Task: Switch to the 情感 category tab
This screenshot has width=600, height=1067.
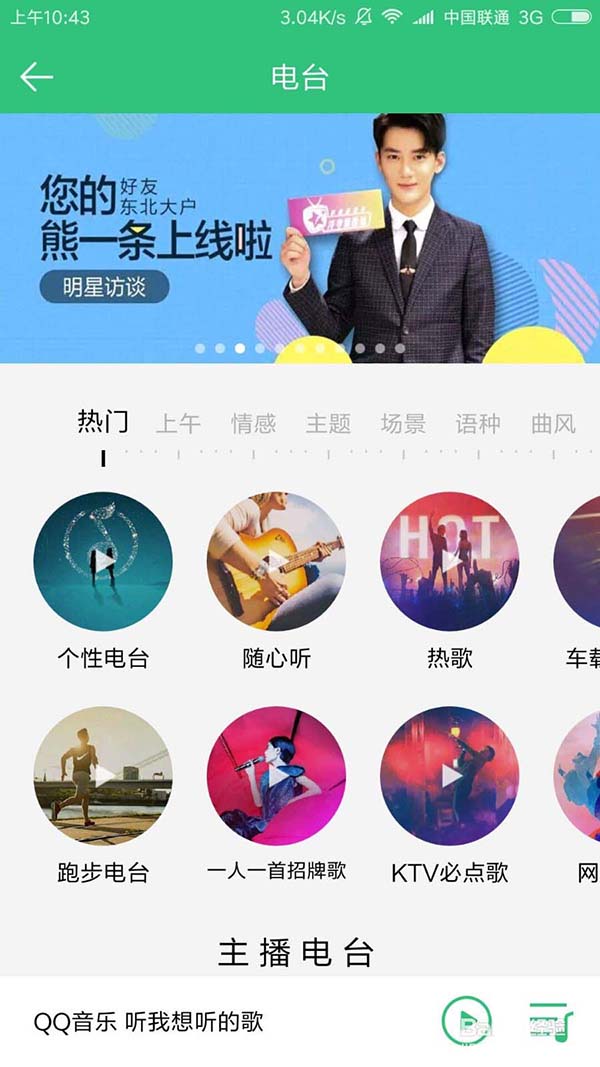Action: (x=253, y=423)
